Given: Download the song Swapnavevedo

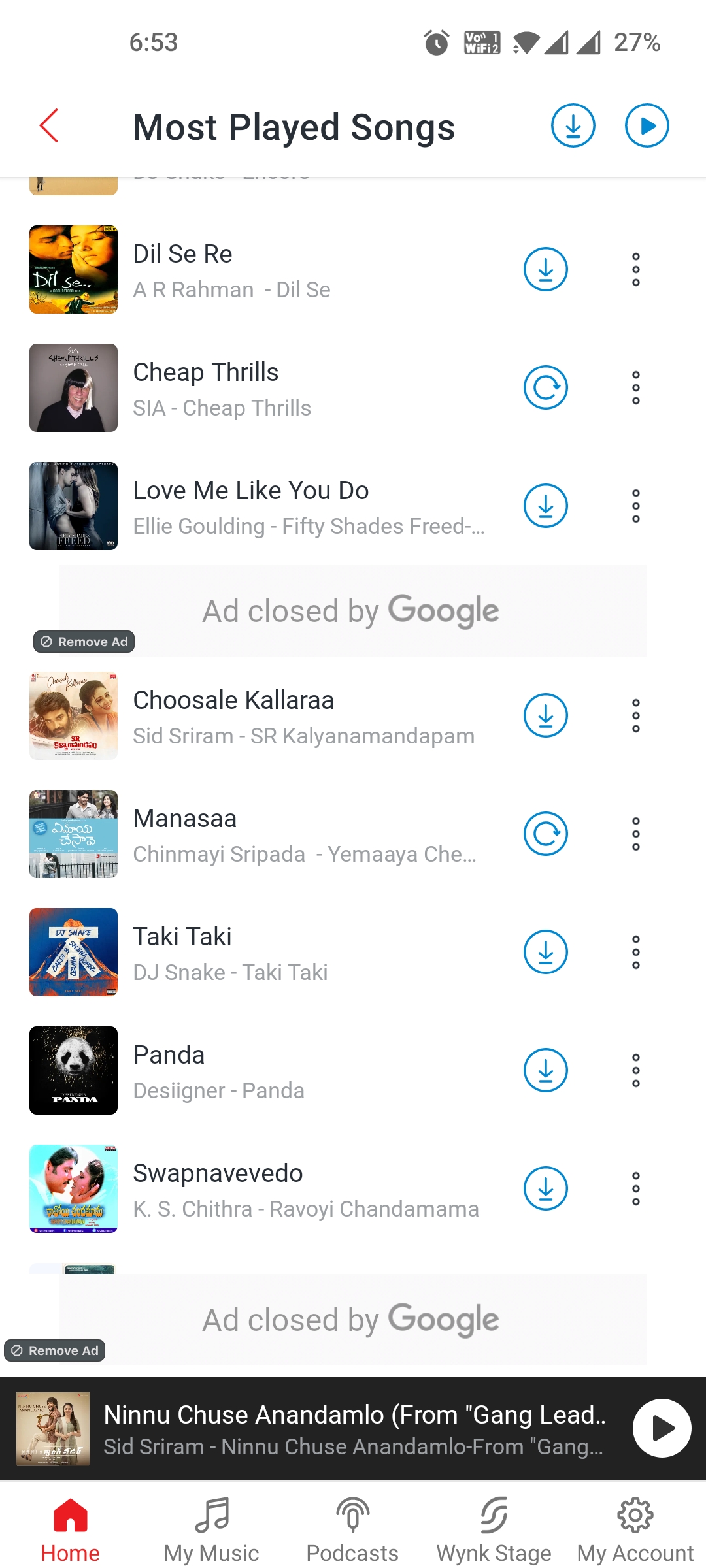Looking at the screenshot, I should tap(545, 1188).
